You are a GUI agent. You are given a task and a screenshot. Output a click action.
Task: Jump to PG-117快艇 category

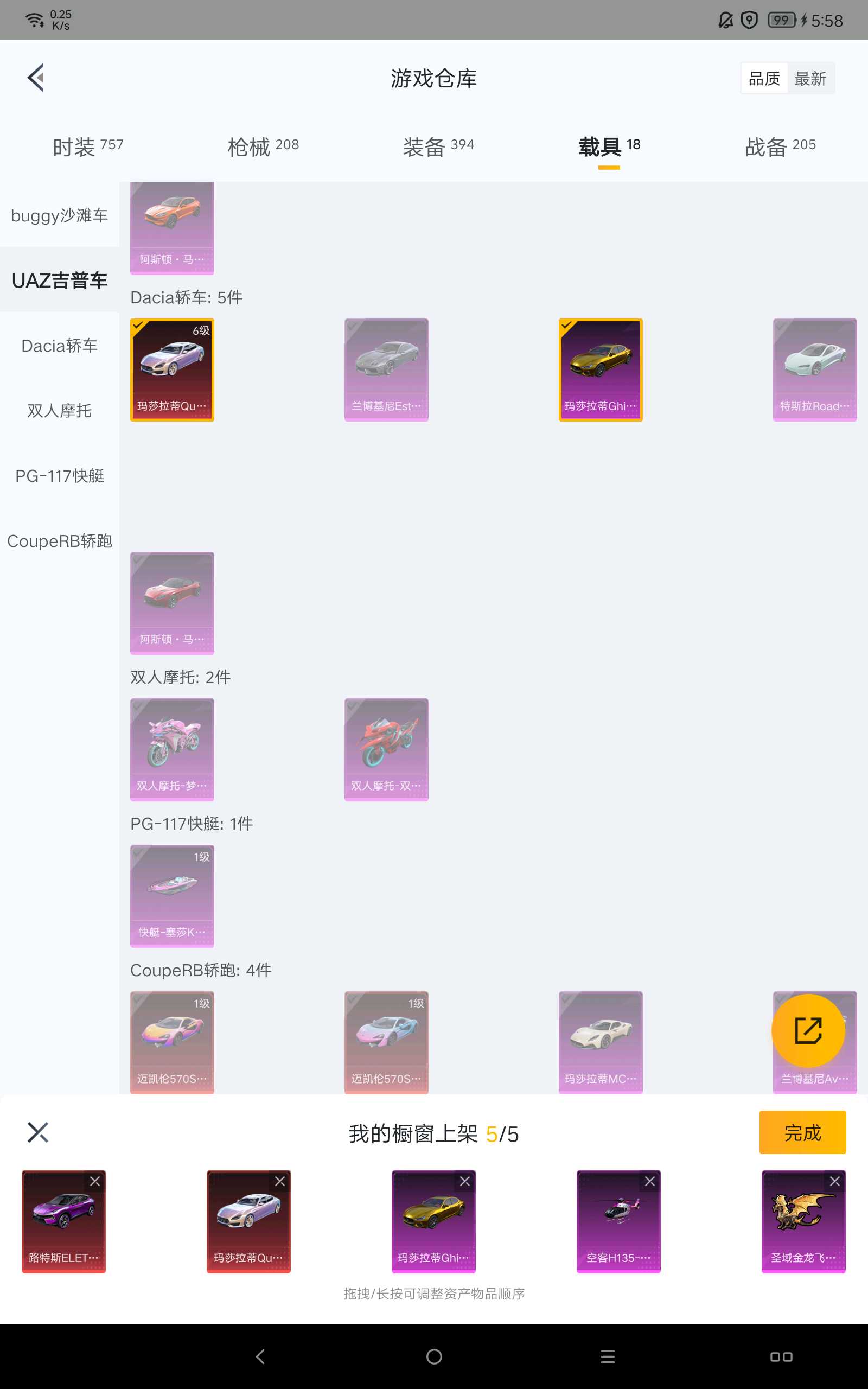tap(59, 476)
